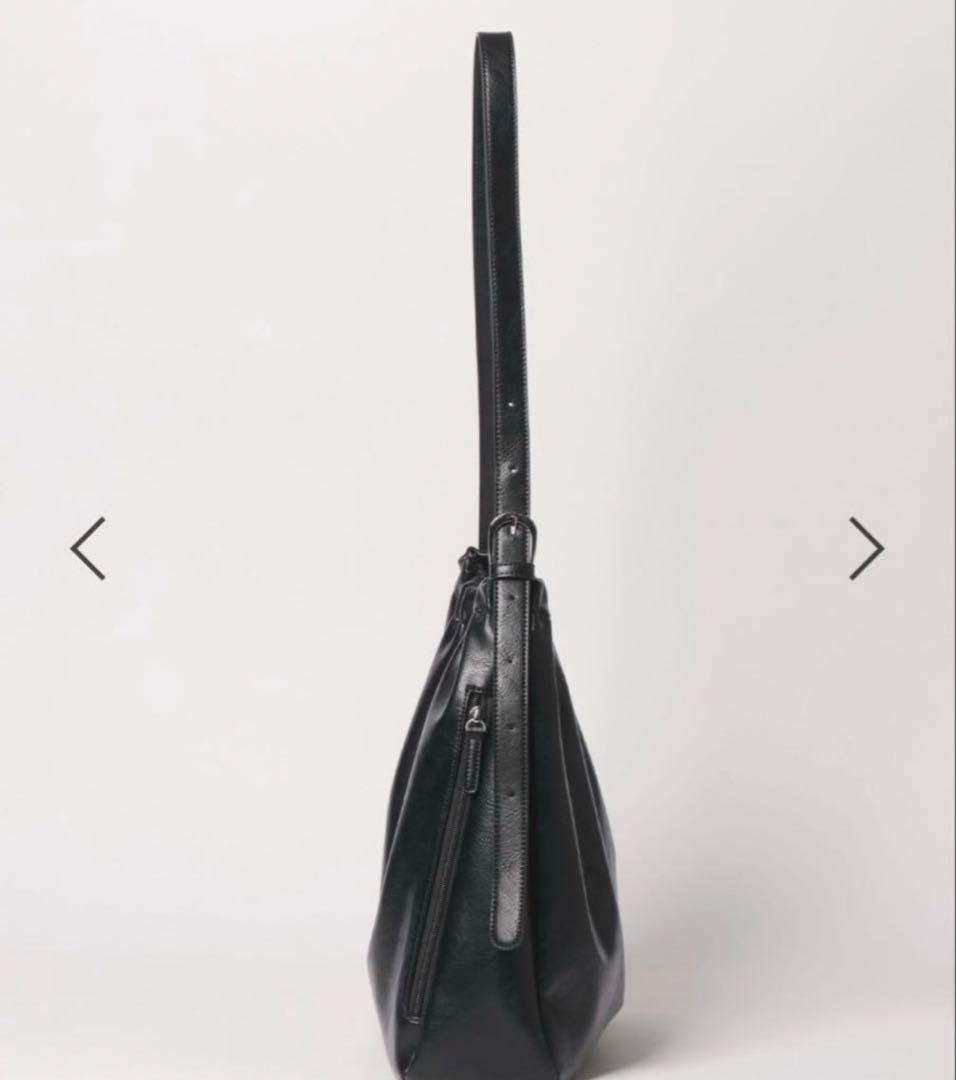Show the next product image
This screenshot has height=1080, width=956.
pos(866,548)
